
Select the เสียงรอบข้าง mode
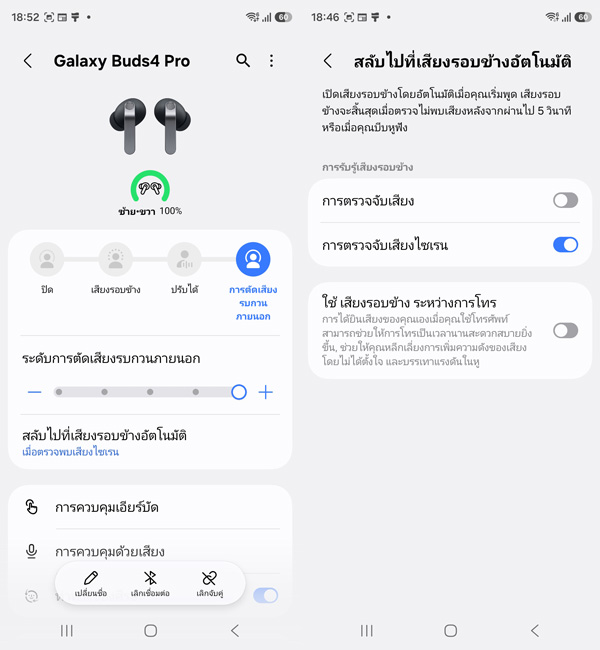click(115, 261)
